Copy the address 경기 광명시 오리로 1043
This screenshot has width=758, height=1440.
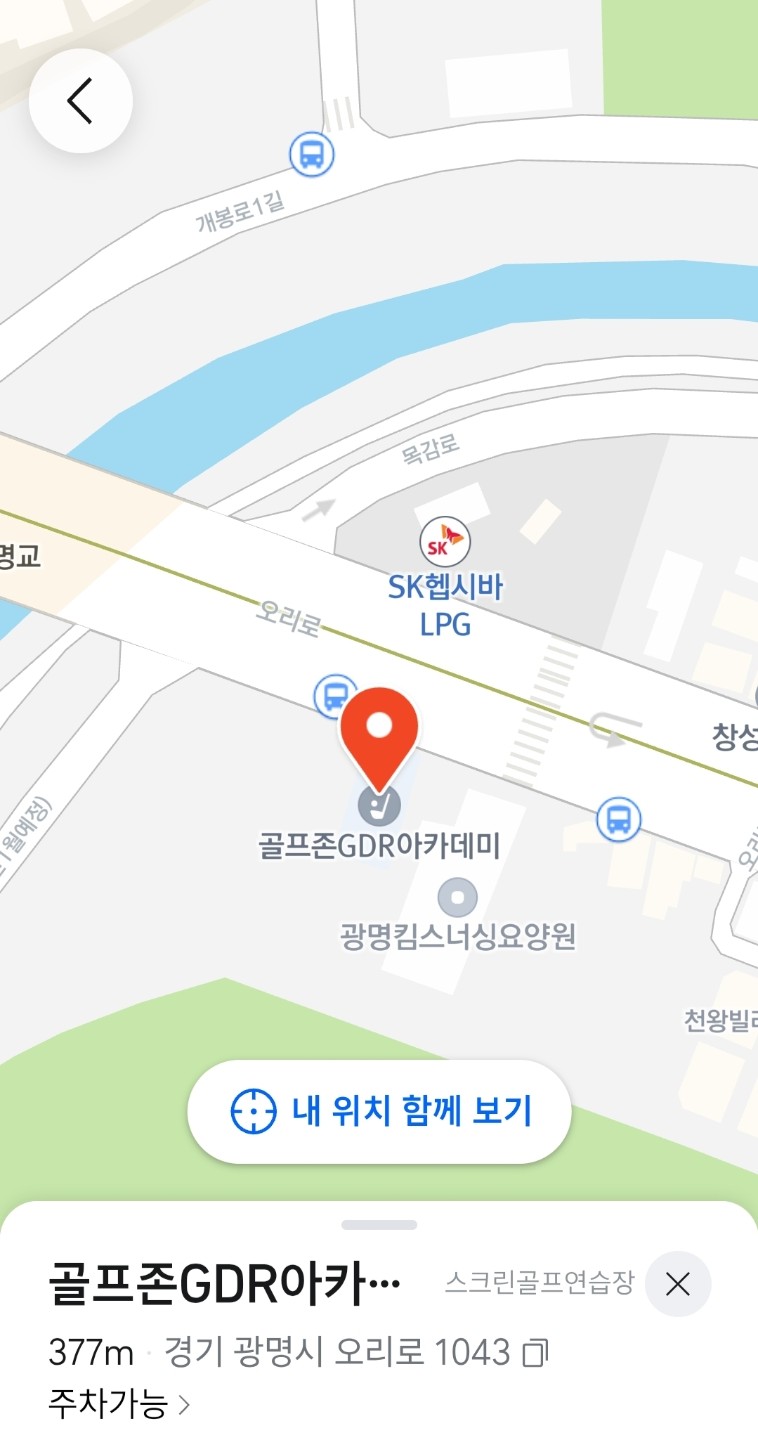point(536,1354)
